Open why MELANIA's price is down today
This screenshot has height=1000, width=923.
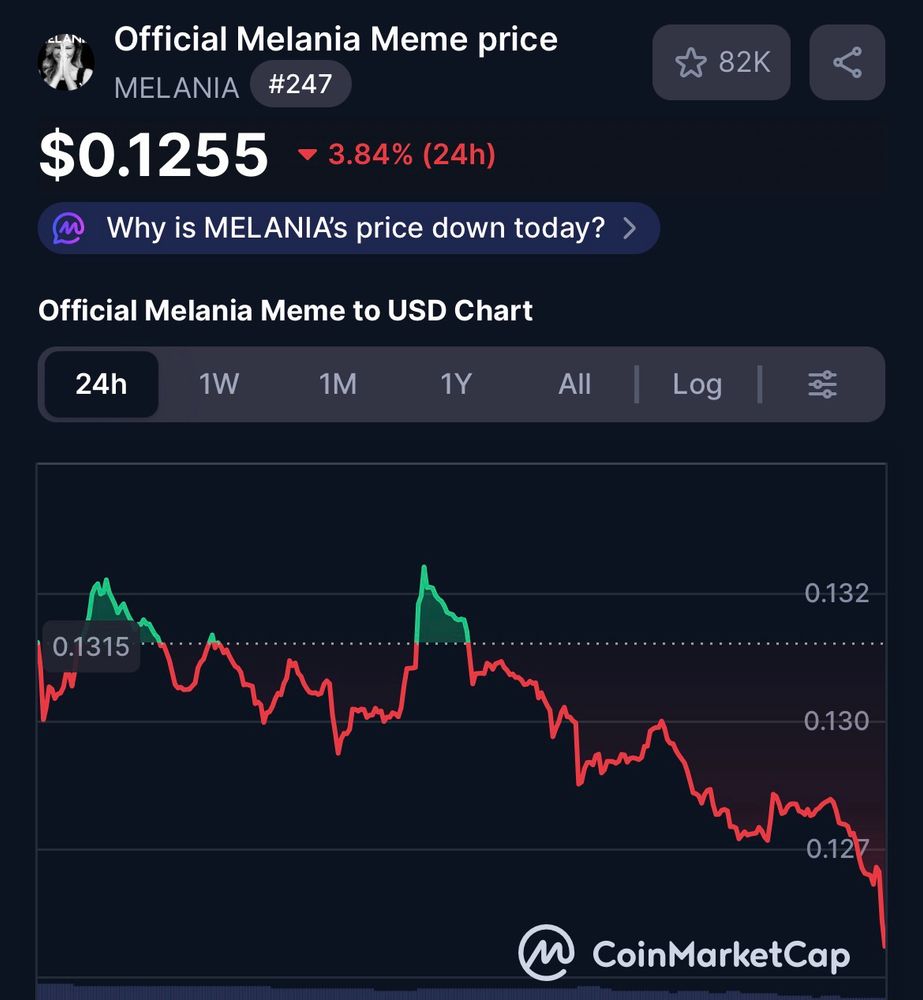coord(348,228)
